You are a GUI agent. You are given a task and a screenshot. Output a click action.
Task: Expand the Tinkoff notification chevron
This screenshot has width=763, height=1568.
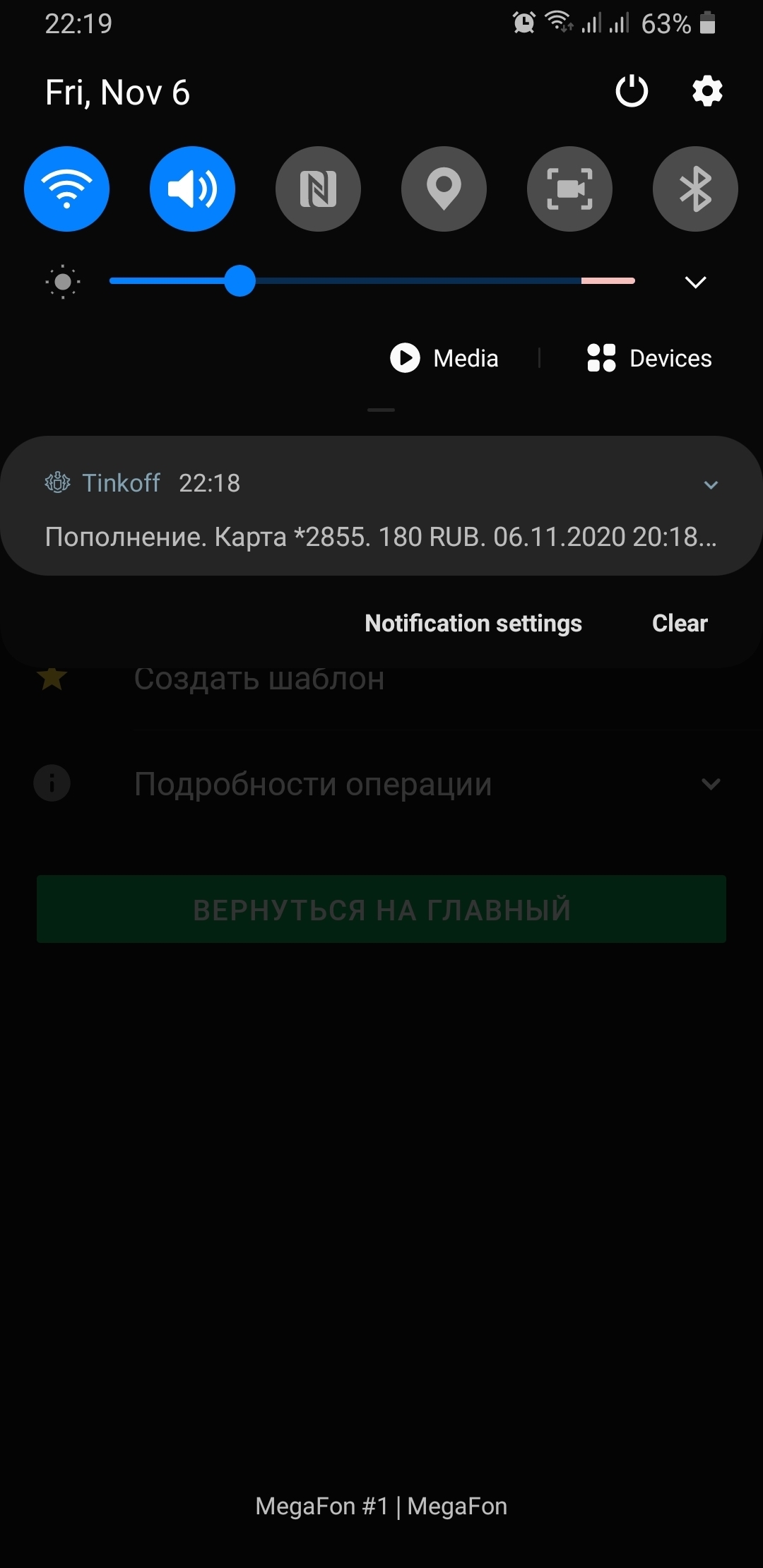711,485
